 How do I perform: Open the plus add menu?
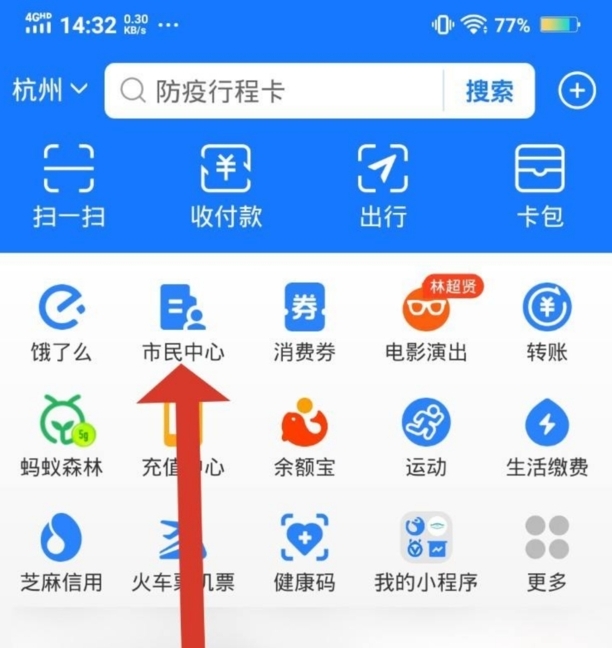576,91
